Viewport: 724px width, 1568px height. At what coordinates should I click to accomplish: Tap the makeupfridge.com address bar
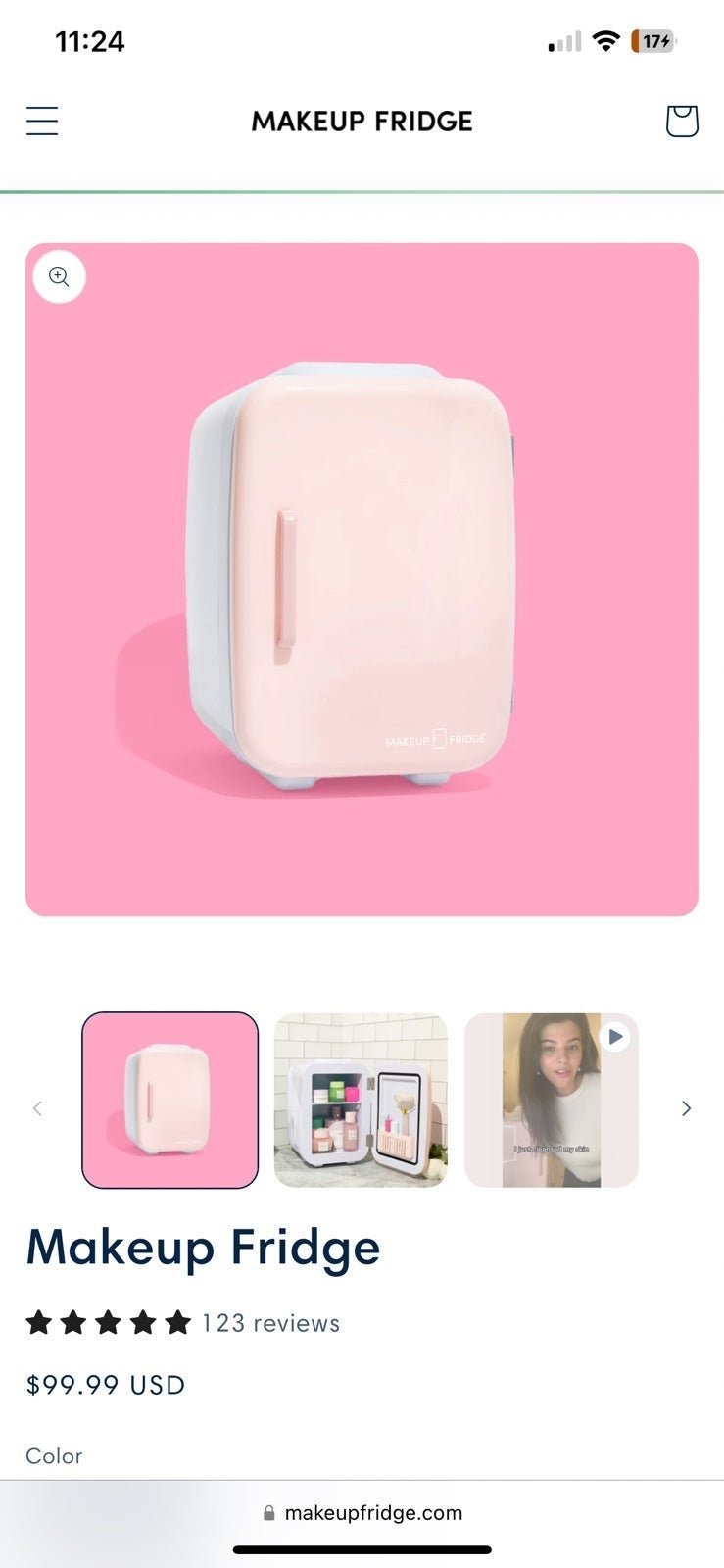(362, 1512)
